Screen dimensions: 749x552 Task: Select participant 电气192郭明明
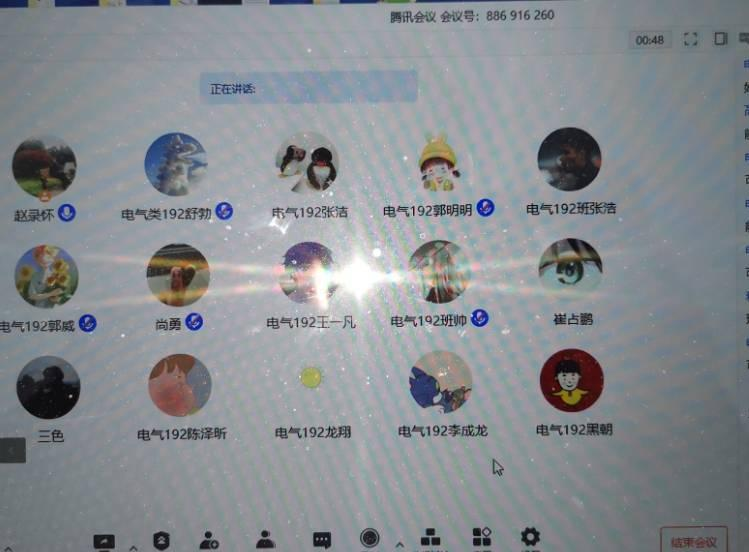coord(437,165)
